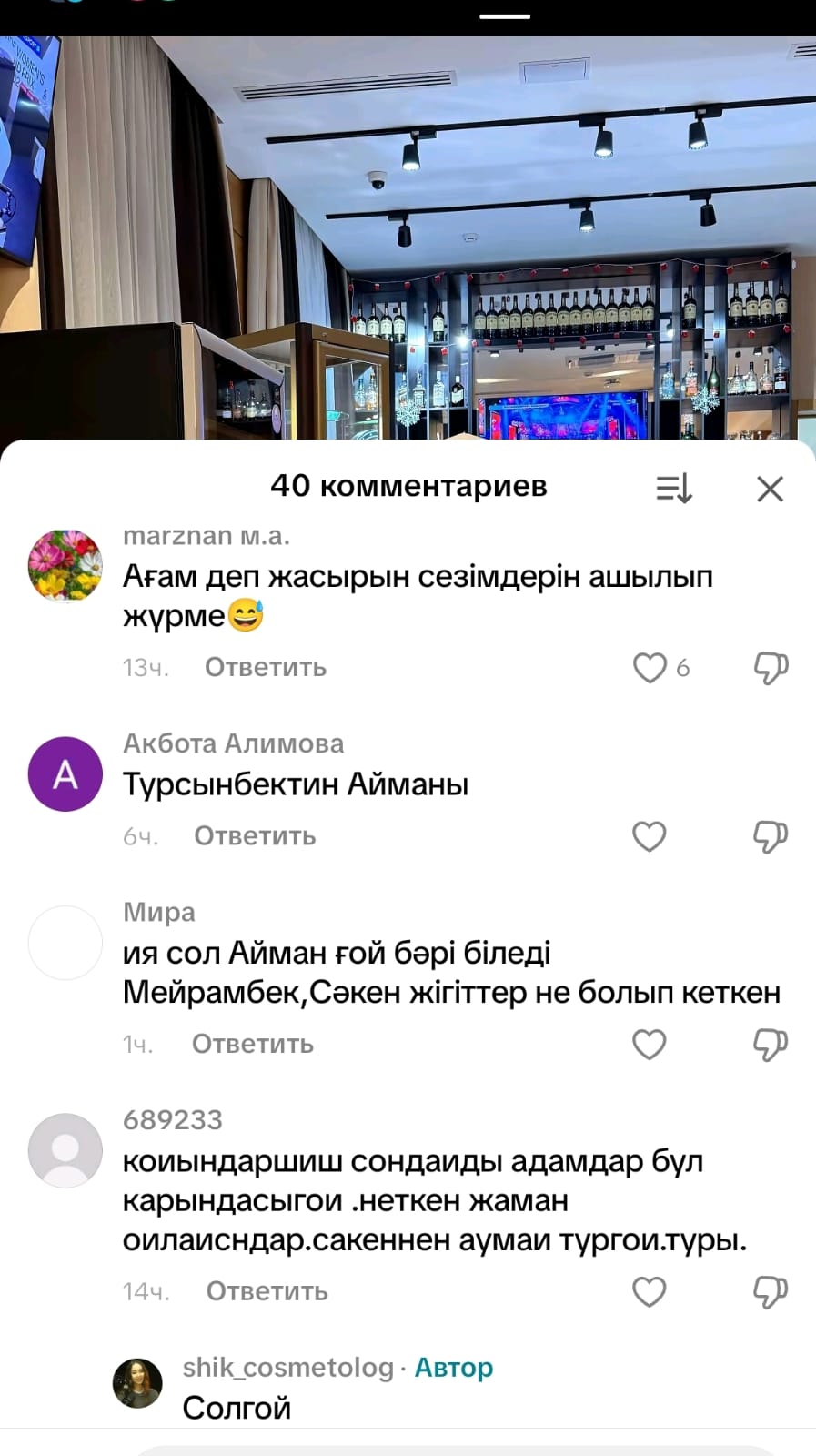816x1456 pixels.
Task: Like the comment by user 689233
Action: click(650, 1291)
